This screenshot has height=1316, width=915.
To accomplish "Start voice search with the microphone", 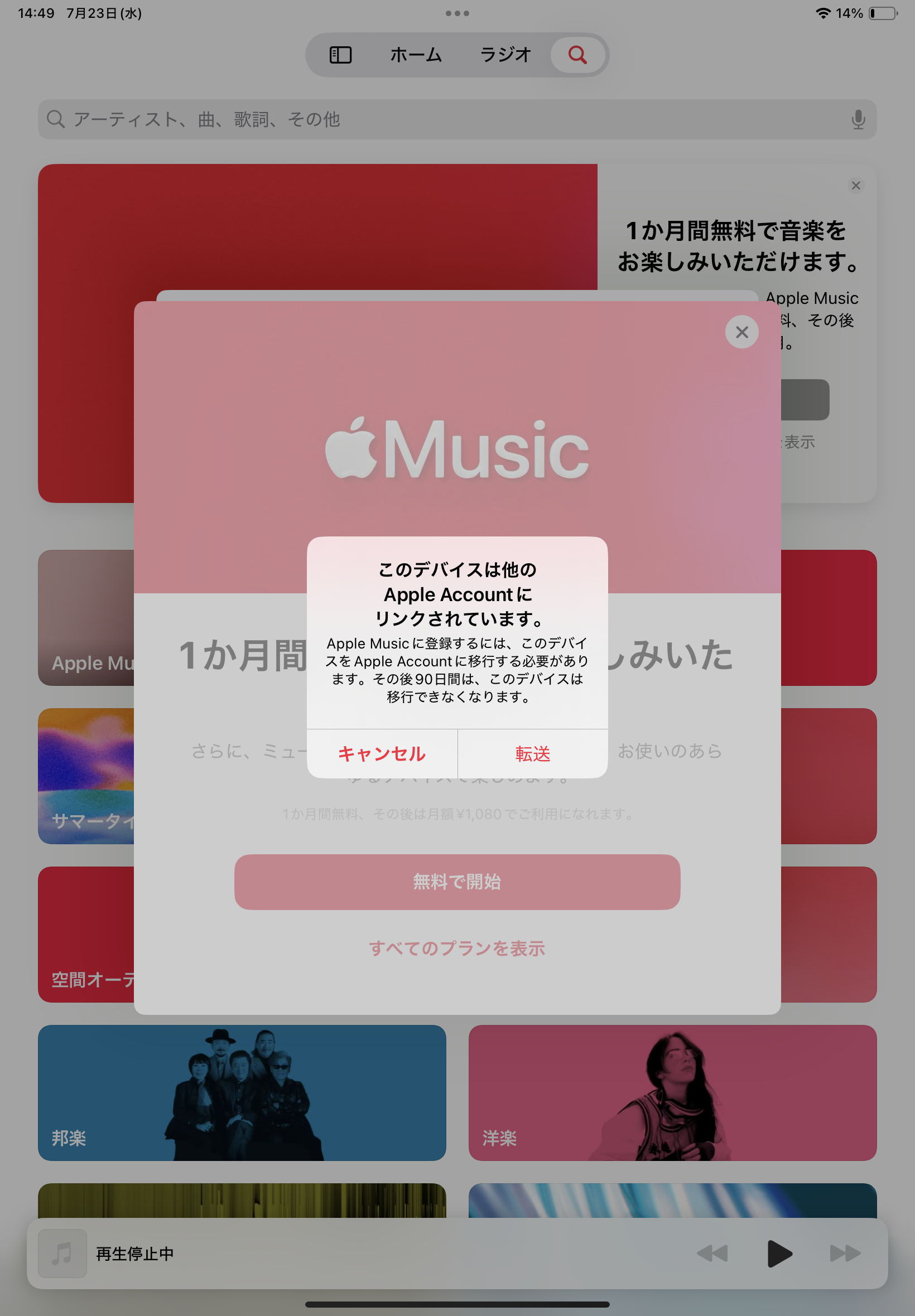I will pyautogui.click(x=858, y=119).
